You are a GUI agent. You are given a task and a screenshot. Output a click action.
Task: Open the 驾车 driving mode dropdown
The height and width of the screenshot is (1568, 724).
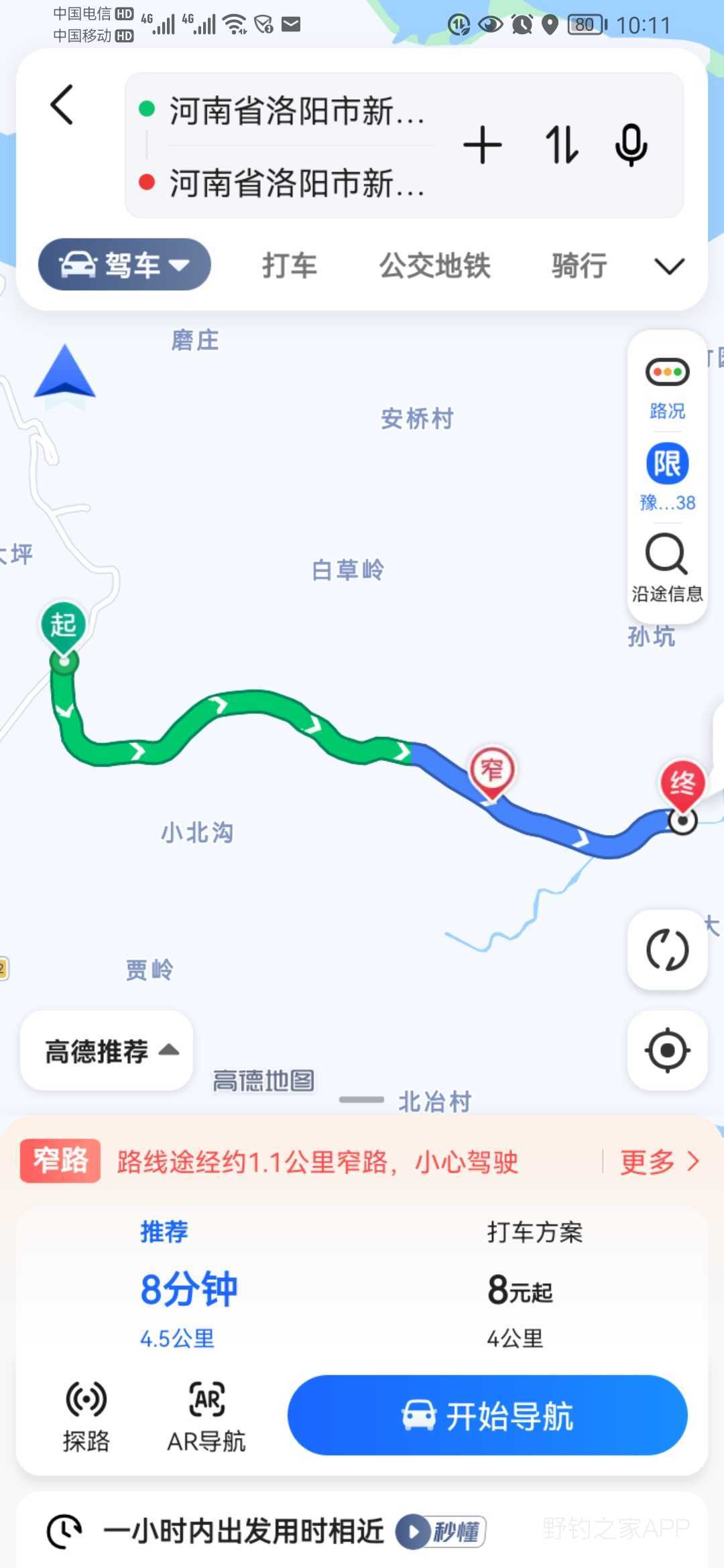[x=125, y=265]
